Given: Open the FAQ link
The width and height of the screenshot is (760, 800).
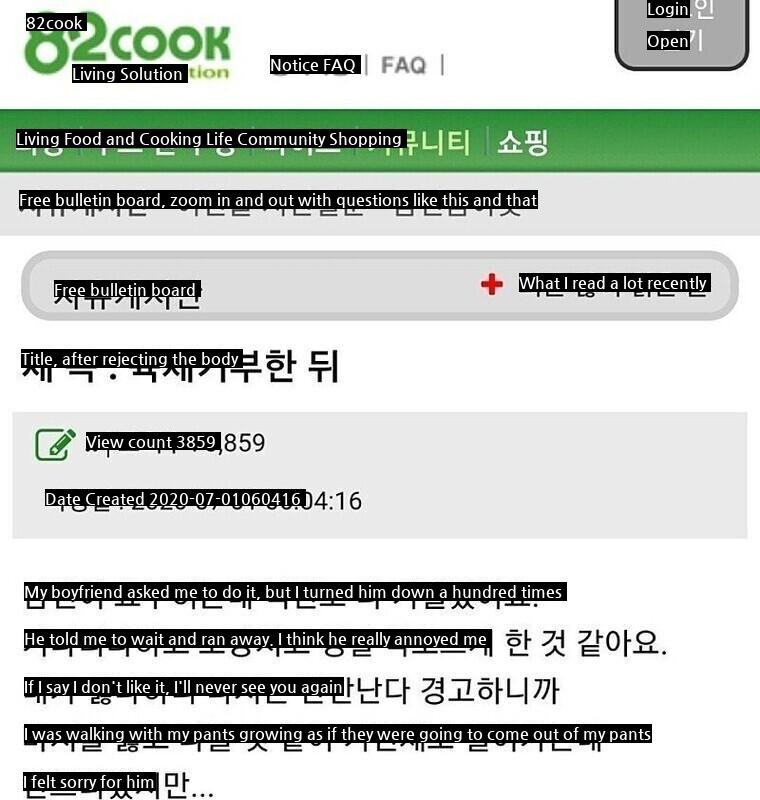Looking at the screenshot, I should 403,65.
